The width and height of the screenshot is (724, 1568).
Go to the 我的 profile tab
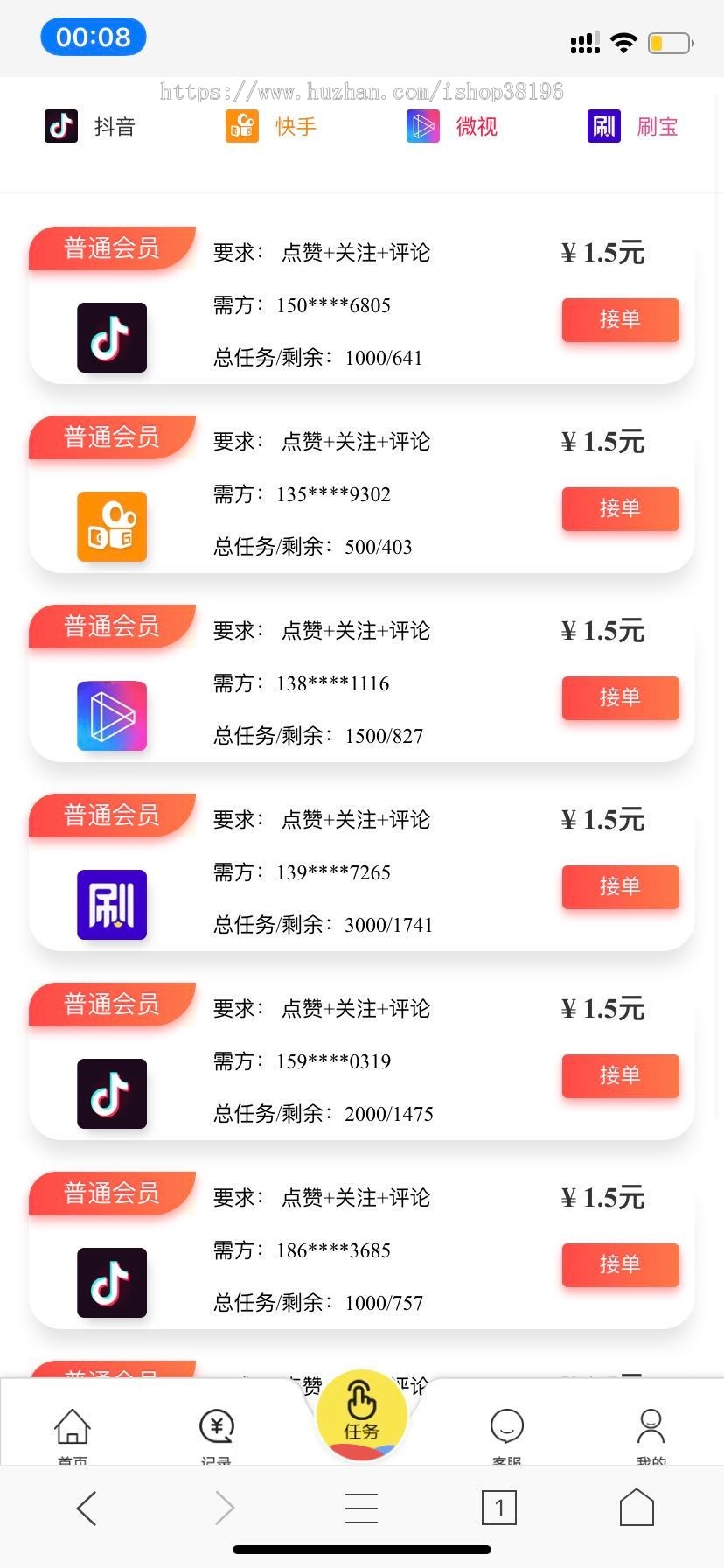coord(651,1431)
